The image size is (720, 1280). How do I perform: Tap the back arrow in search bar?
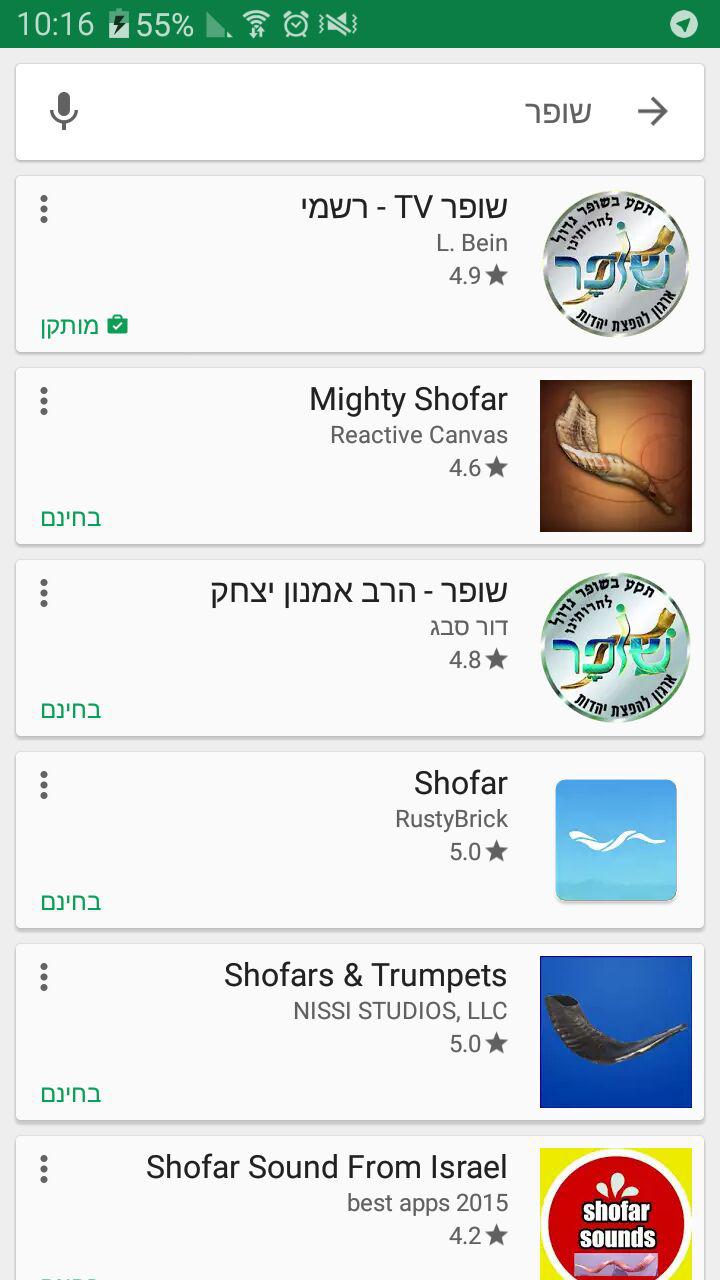(x=653, y=111)
